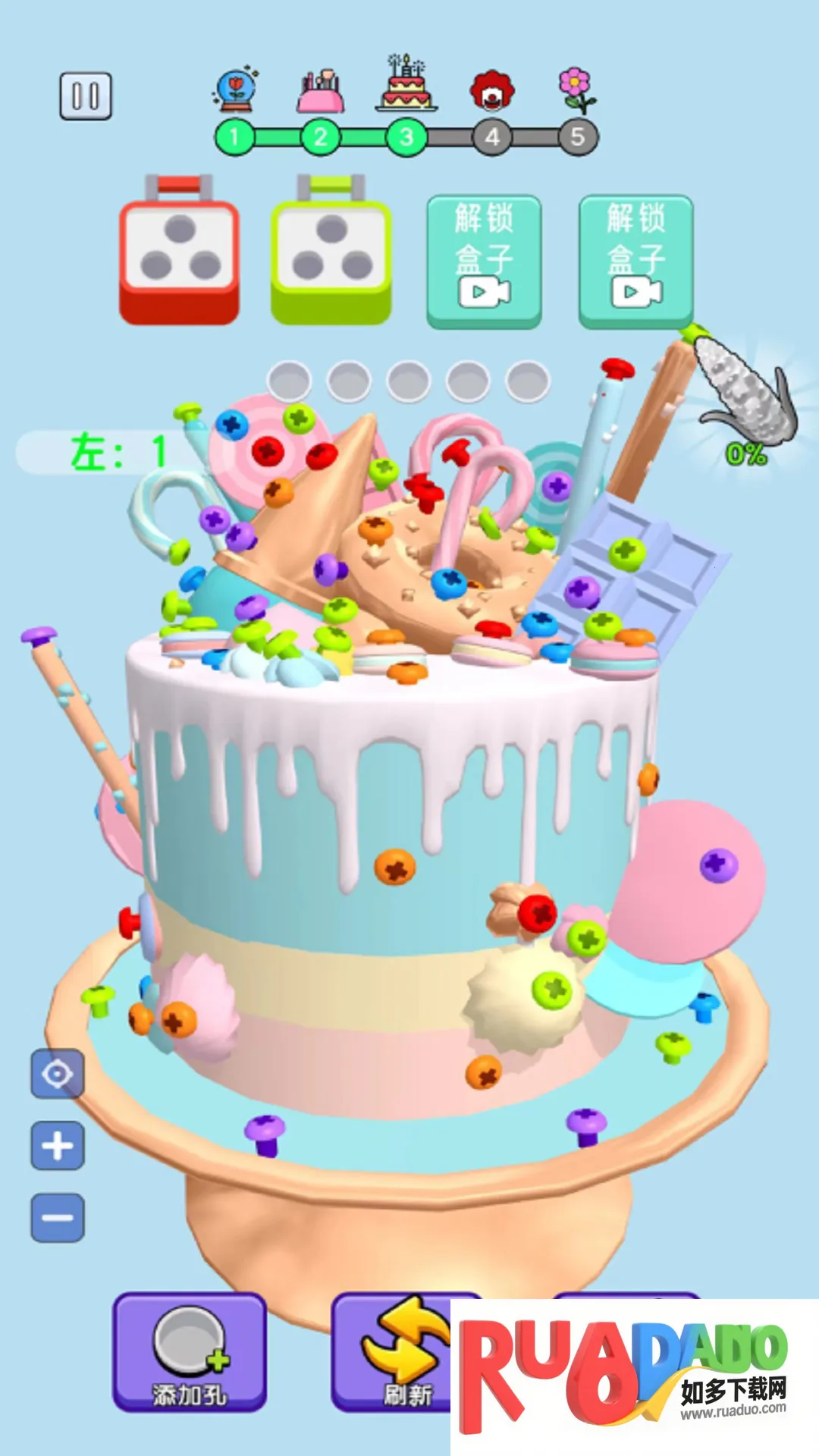Viewport: 819px width, 1456px height.
Task: Pause the game
Action: pyautogui.click(x=86, y=96)
